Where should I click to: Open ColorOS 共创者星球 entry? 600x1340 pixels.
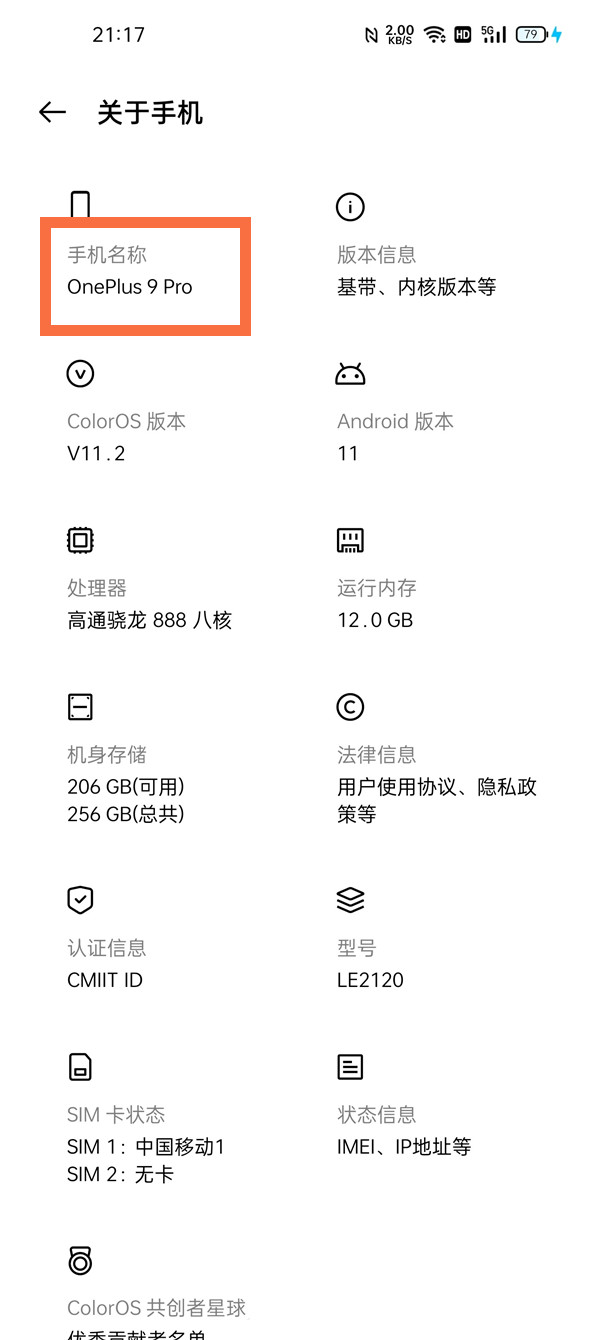point(156,1308)
